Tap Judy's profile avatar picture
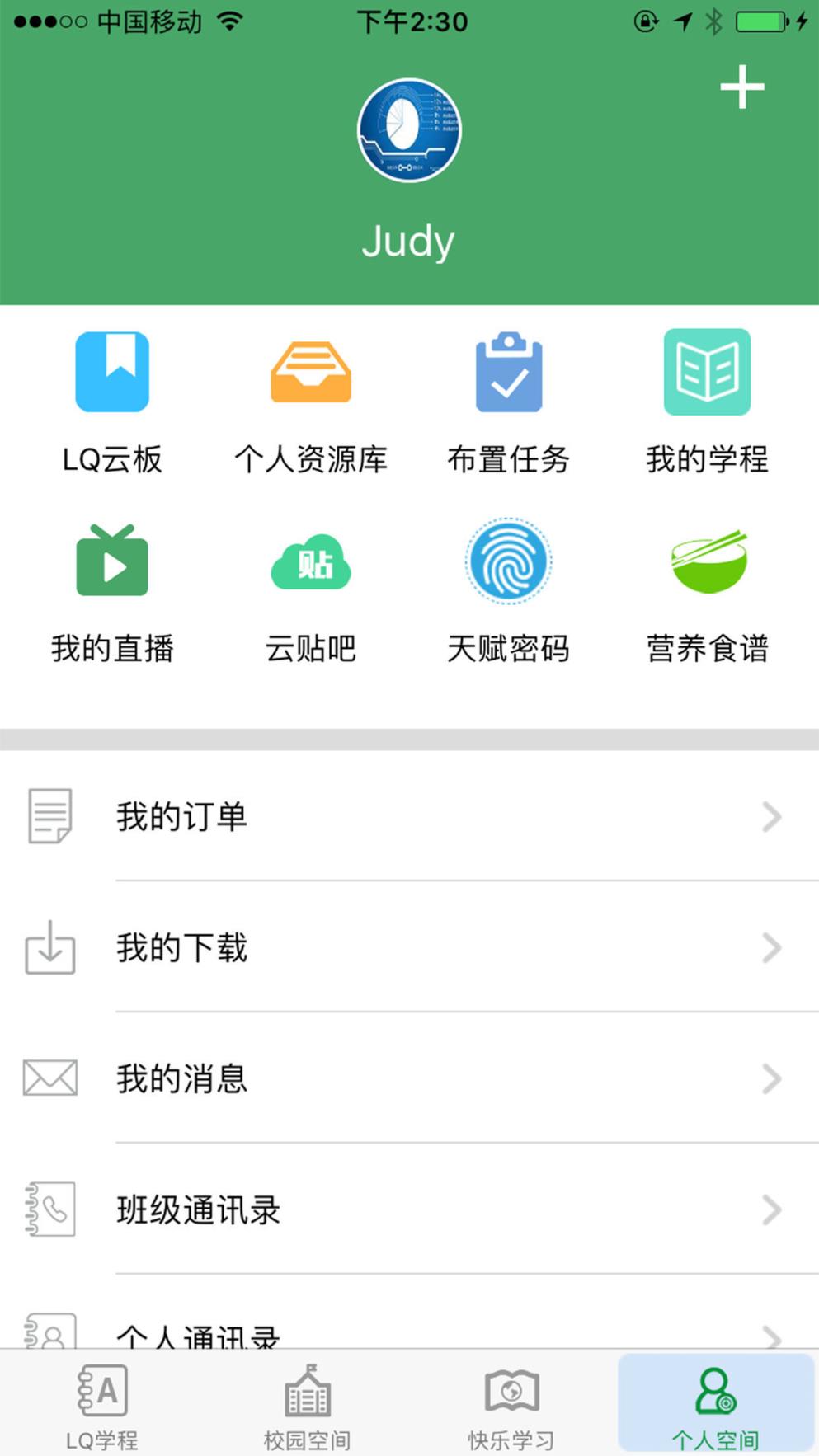 tap(409, 129)
